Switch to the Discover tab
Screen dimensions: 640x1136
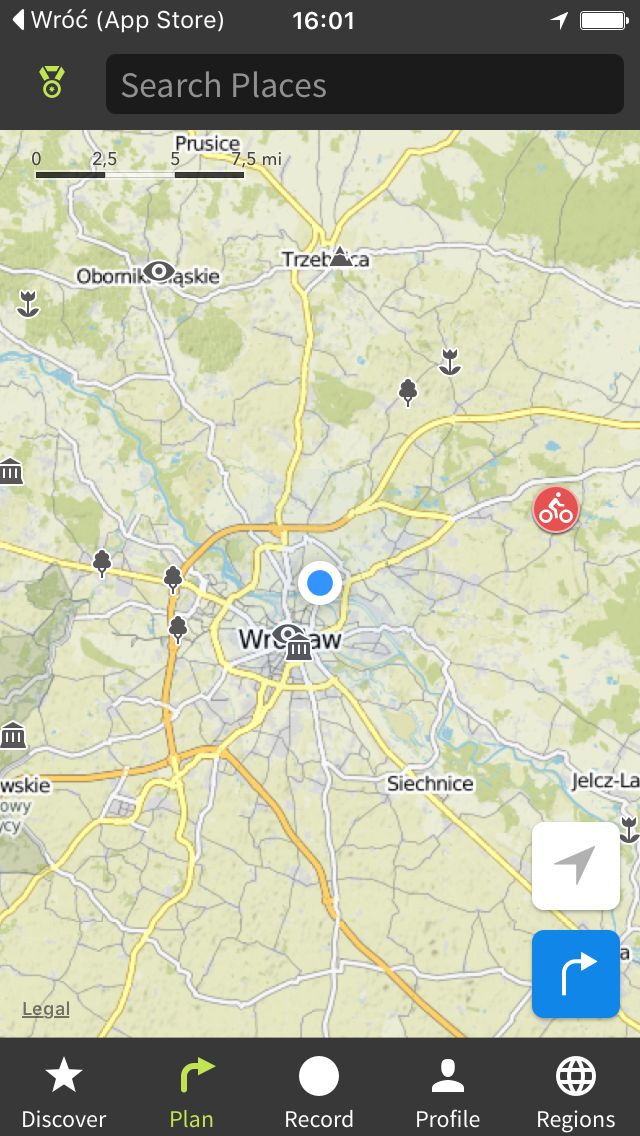coord(64,1092)
